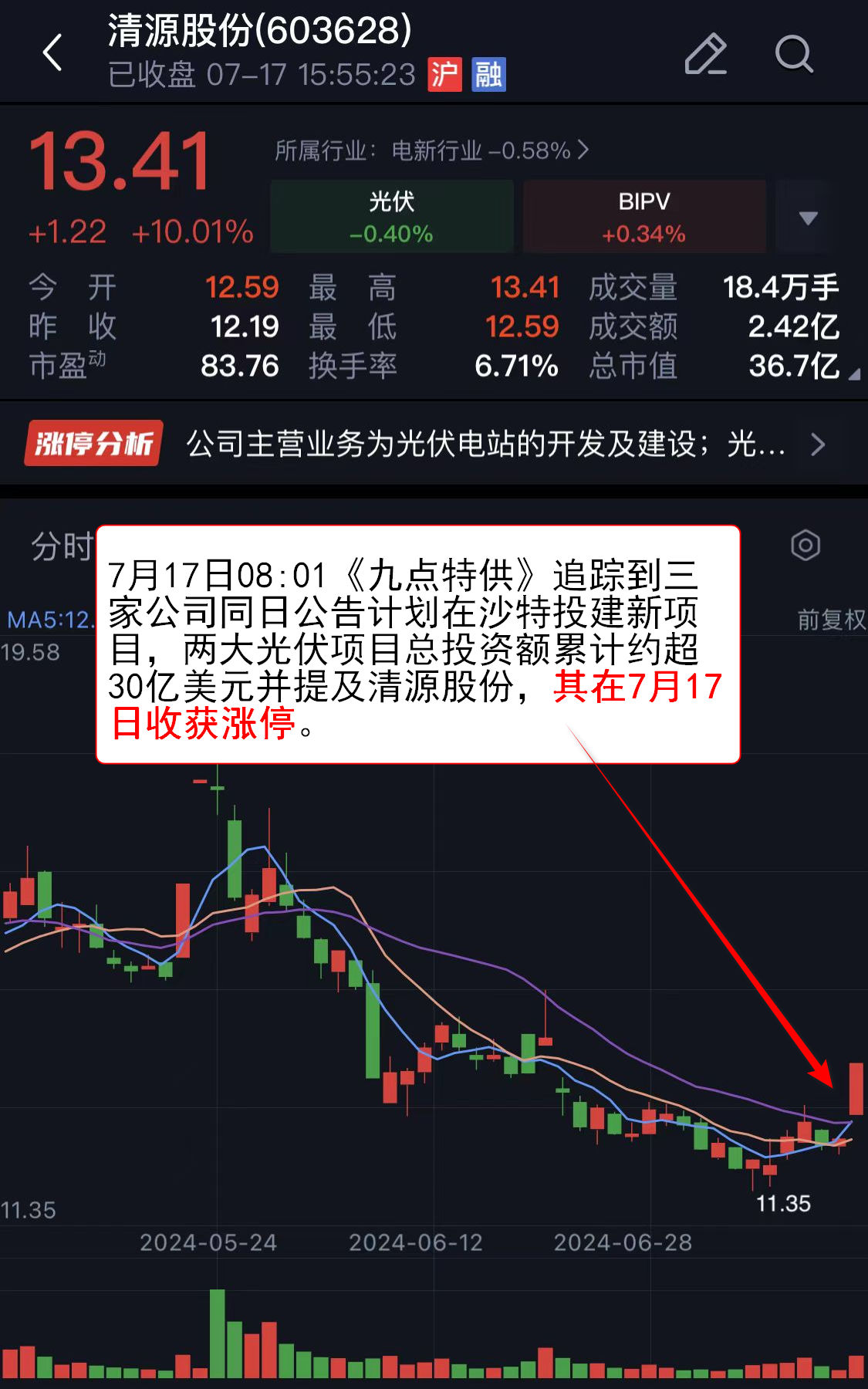
Task: Go back using the top-left arrow
Action: [x=52, y=53]
